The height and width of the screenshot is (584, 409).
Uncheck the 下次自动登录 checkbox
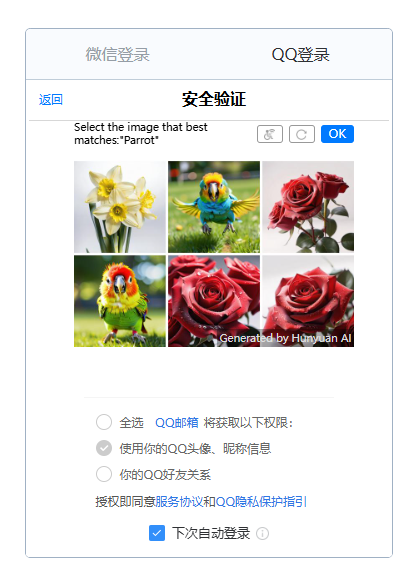(157, 533)
